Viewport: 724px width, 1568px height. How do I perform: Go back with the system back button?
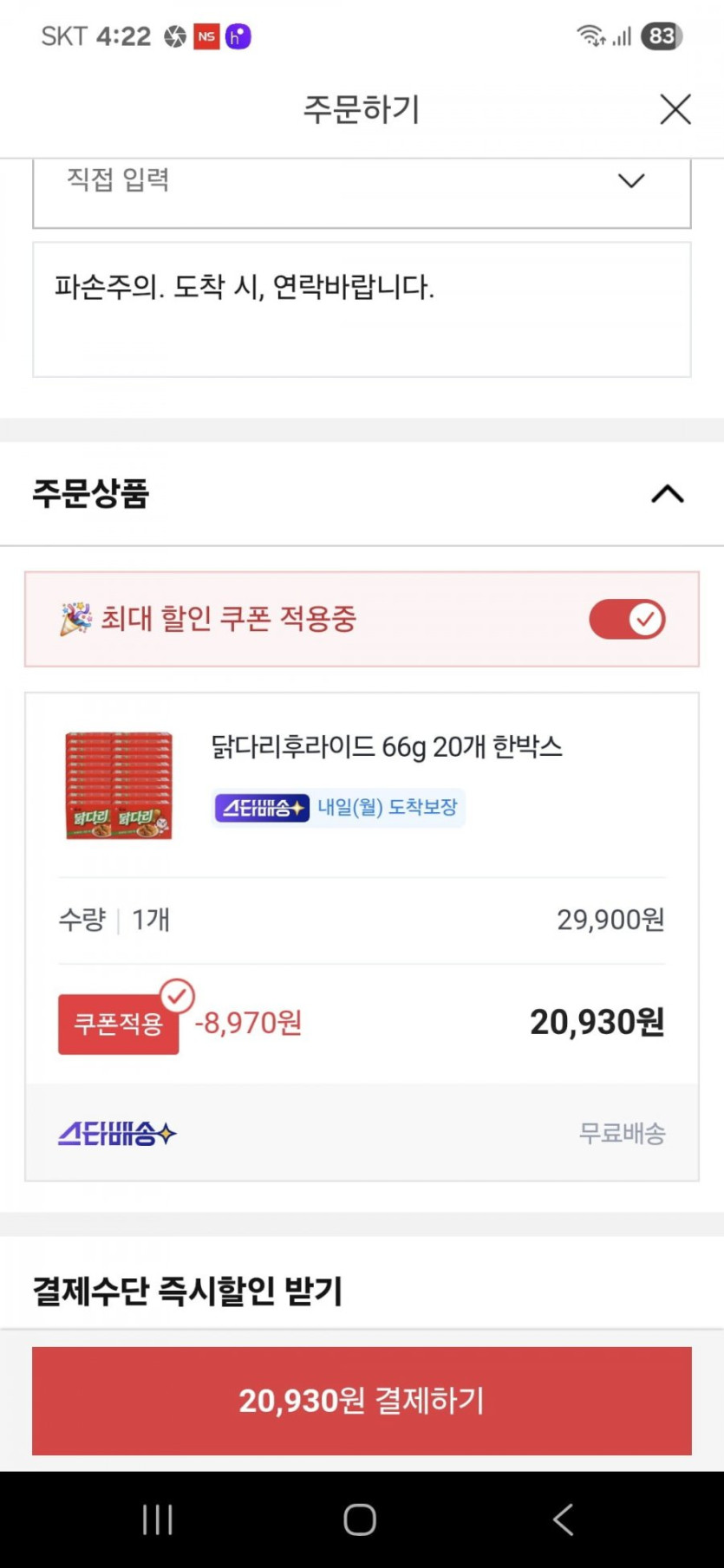click(x=564, y=1519)
